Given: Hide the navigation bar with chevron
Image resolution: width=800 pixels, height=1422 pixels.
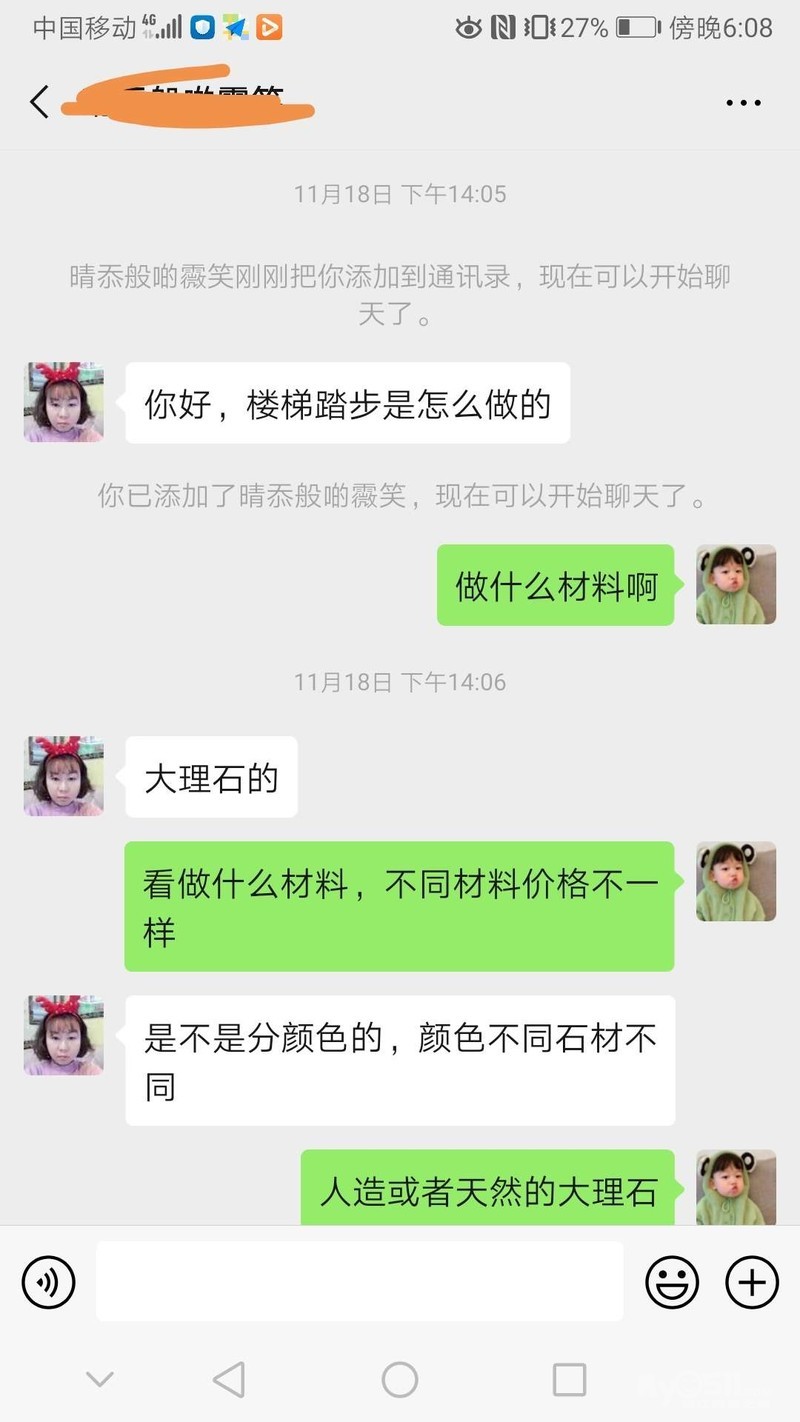Looking at the screenshot, I should 99,1380.
